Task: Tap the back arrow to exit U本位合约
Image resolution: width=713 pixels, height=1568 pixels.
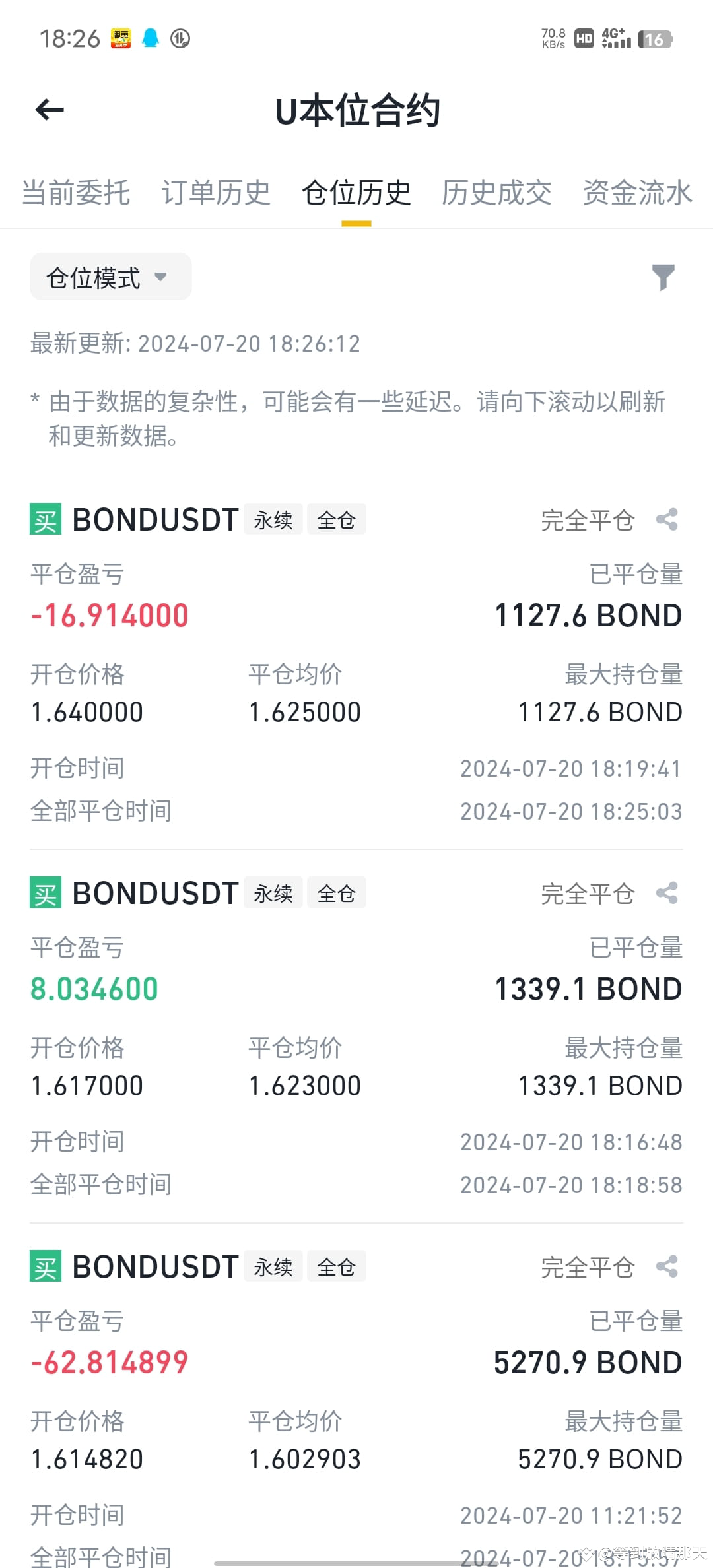Action: pos(50,109)
